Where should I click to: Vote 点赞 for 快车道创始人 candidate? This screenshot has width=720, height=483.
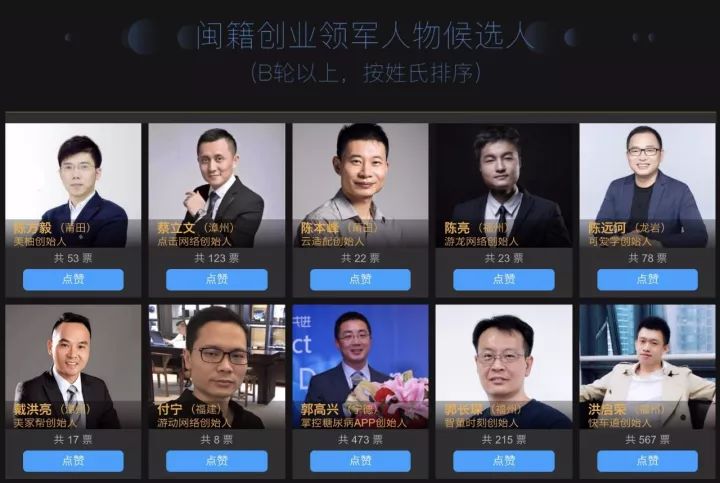pos(647,461)
